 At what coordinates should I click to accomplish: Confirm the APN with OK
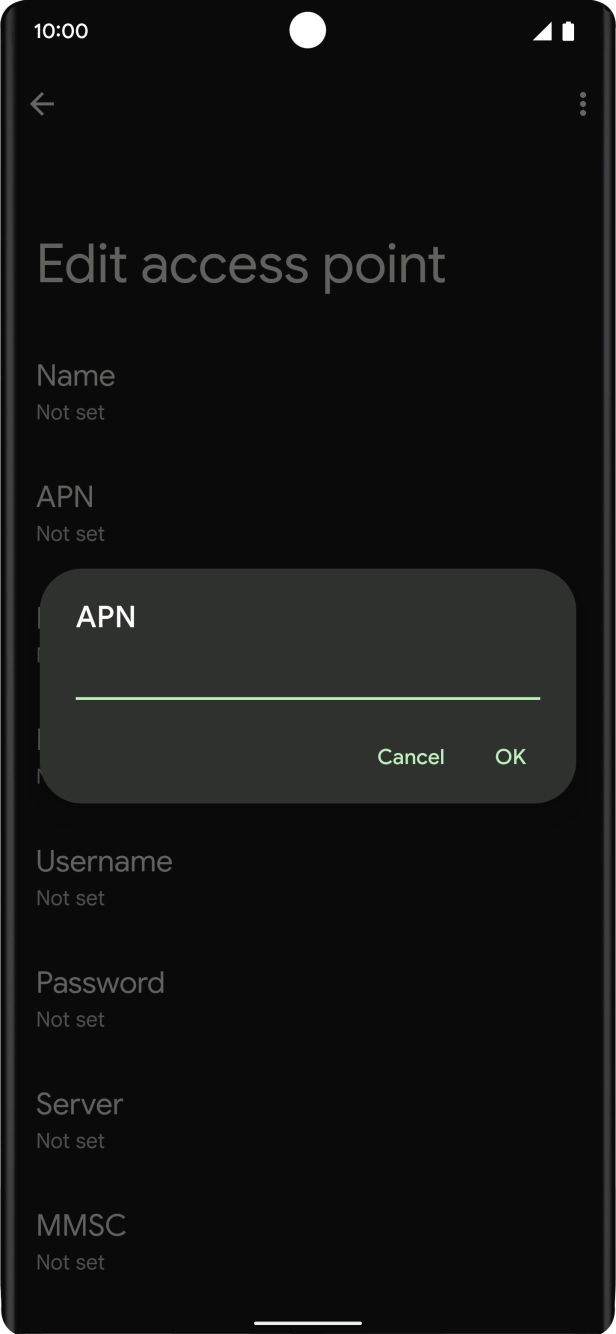(510, 757)
